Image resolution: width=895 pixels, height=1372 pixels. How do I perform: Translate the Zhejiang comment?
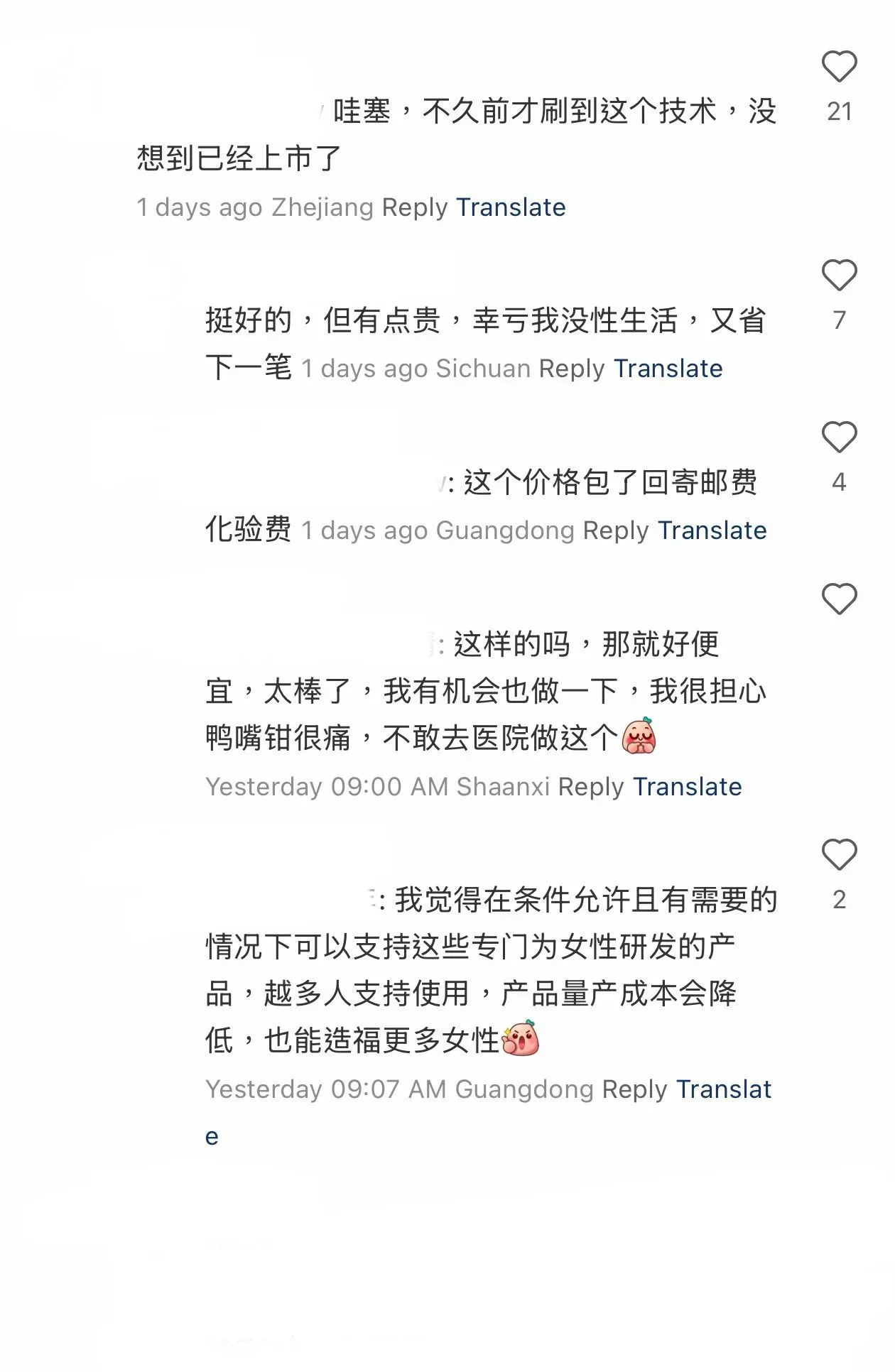tap(511, 207)
